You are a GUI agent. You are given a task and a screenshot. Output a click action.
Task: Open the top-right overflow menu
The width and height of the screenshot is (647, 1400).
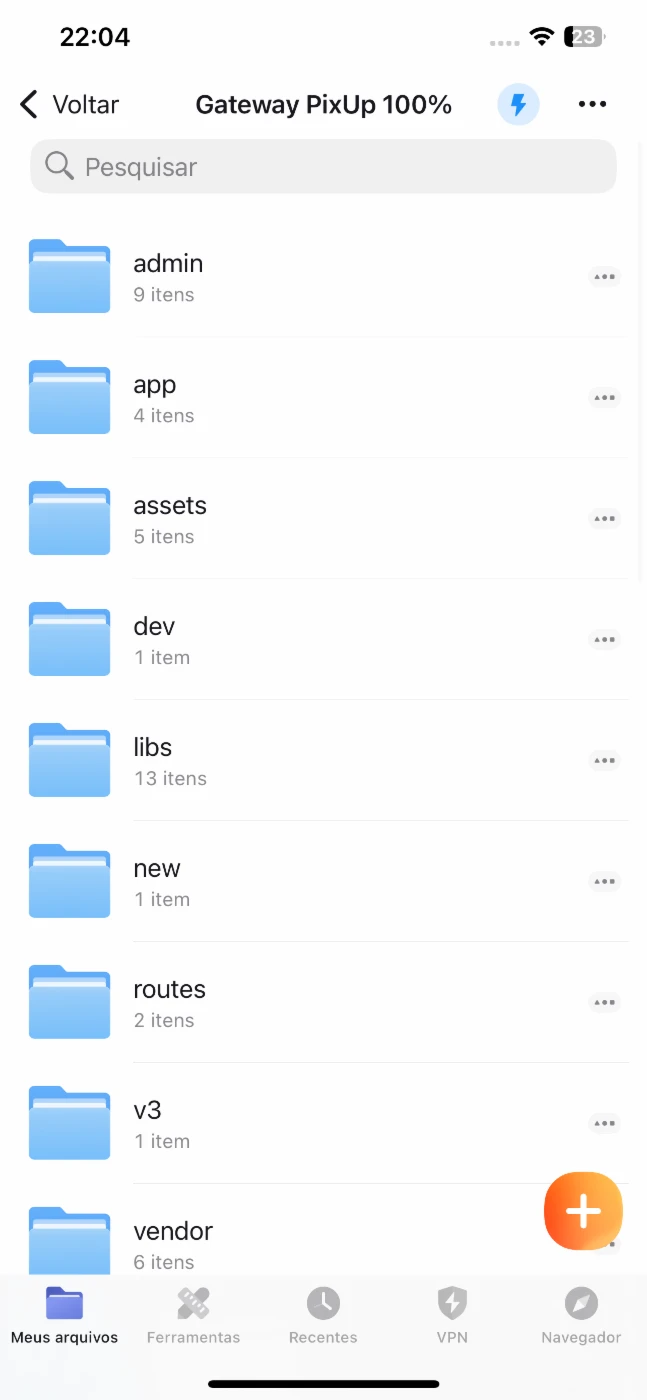coord(592,104)
